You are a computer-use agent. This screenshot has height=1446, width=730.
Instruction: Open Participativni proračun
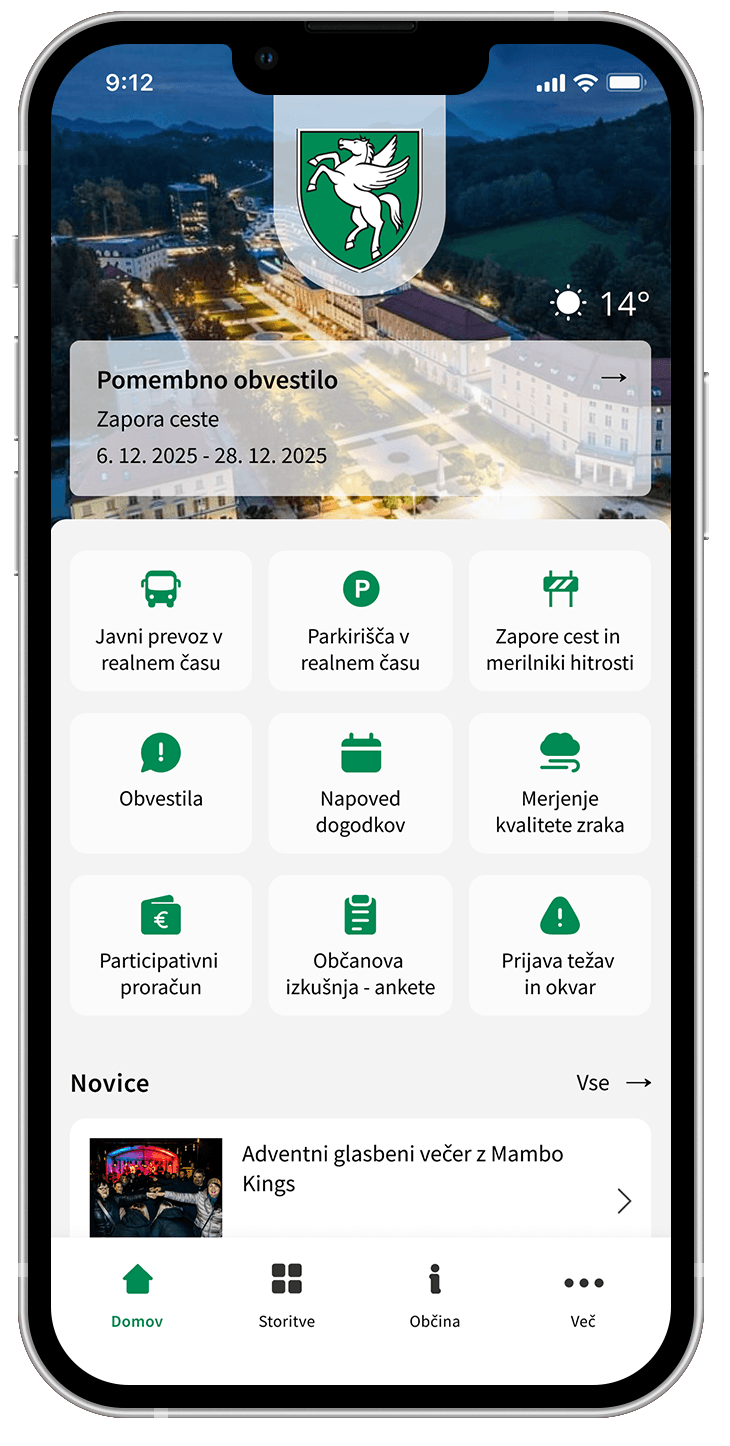pos(161,944)
